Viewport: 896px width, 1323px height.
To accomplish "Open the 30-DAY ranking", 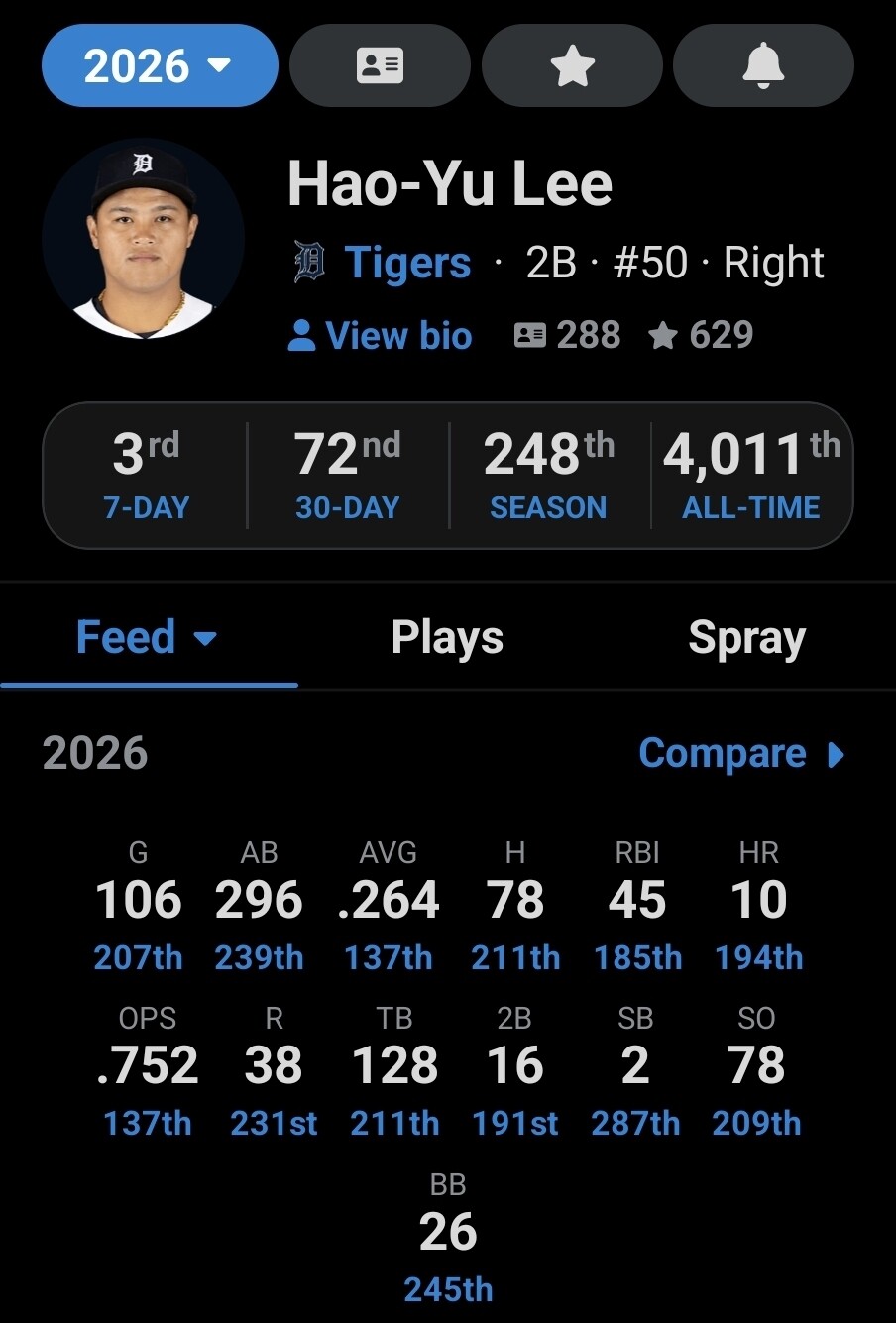I will [347, 475].
